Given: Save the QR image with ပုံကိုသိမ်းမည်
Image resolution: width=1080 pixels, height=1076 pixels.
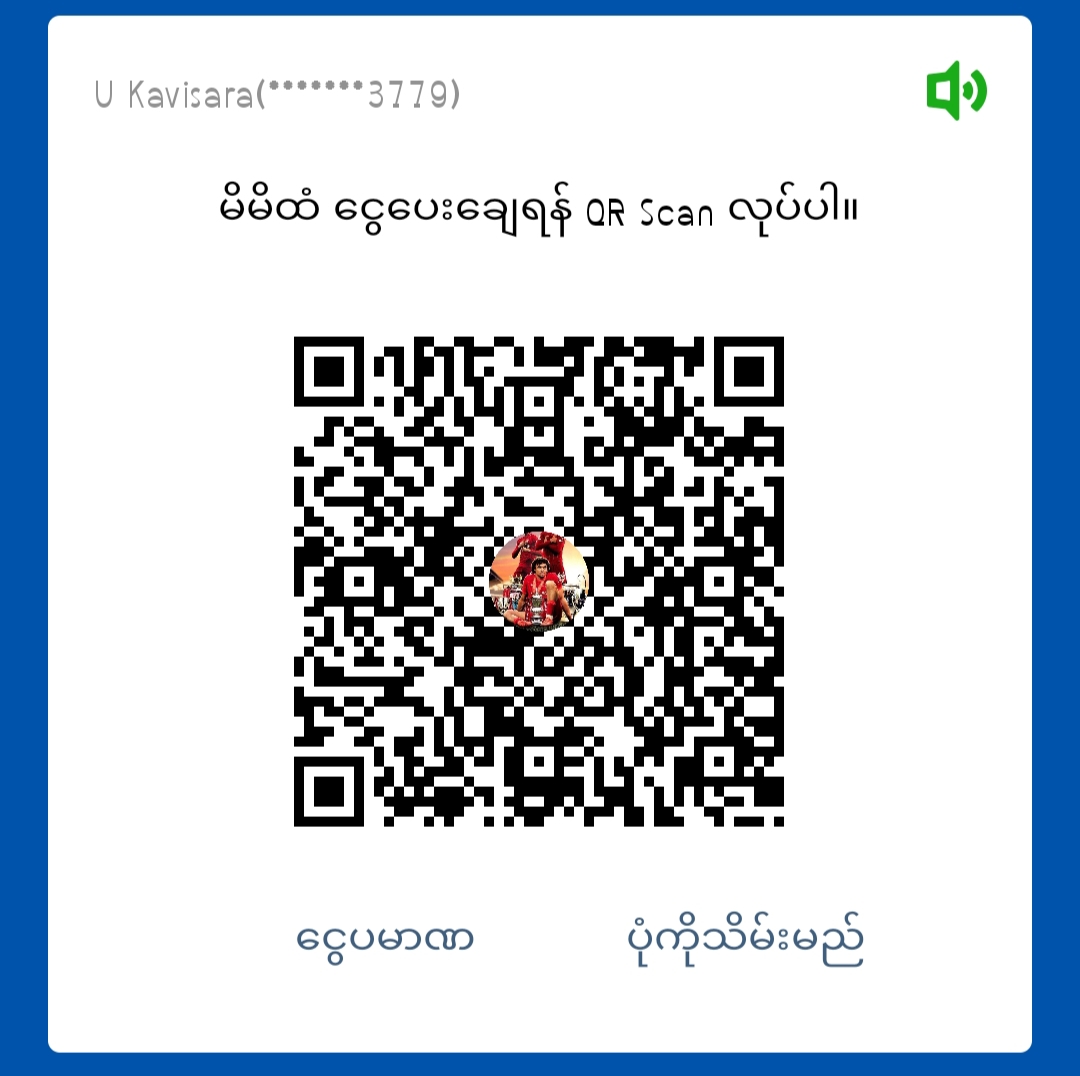Looking at the screenshot, I should point(744,940).
